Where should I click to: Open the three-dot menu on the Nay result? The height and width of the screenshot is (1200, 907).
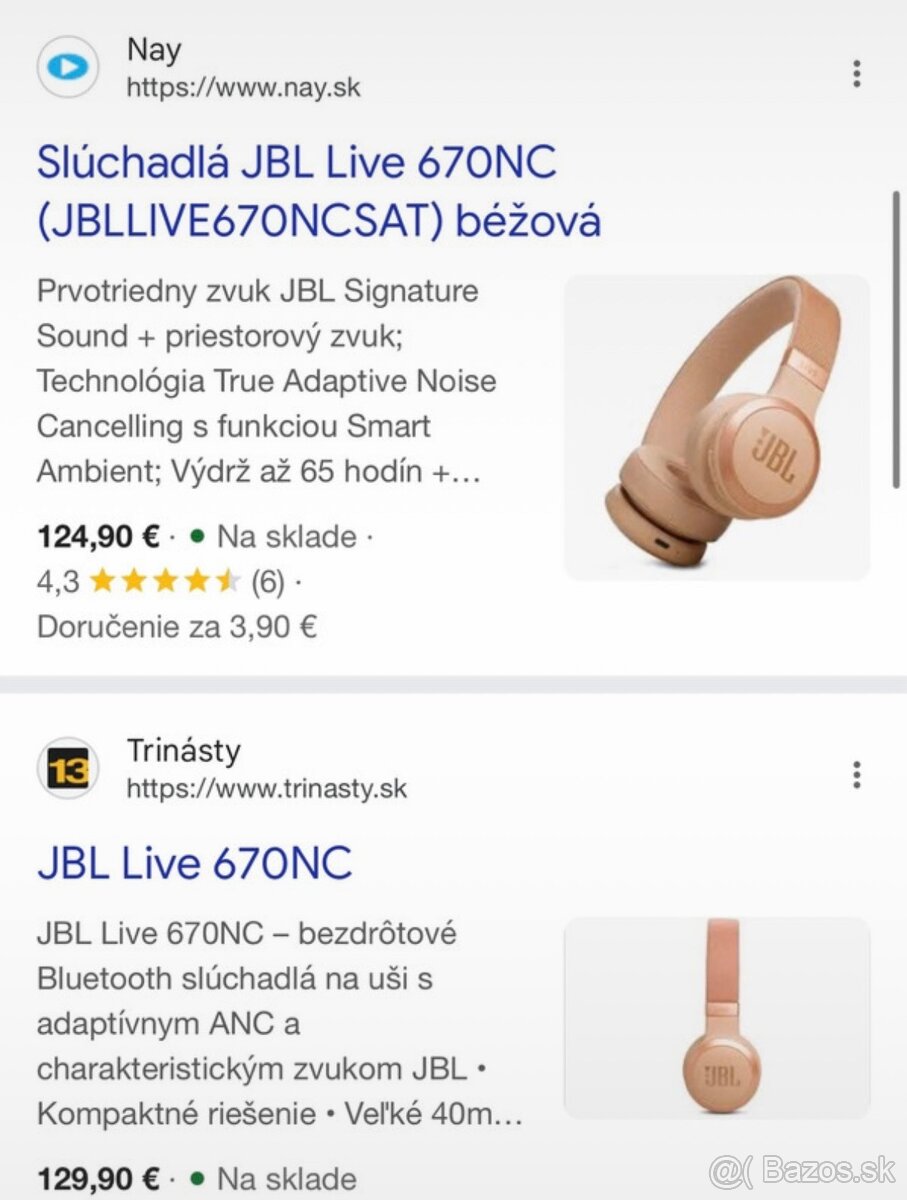click(856, 72)
